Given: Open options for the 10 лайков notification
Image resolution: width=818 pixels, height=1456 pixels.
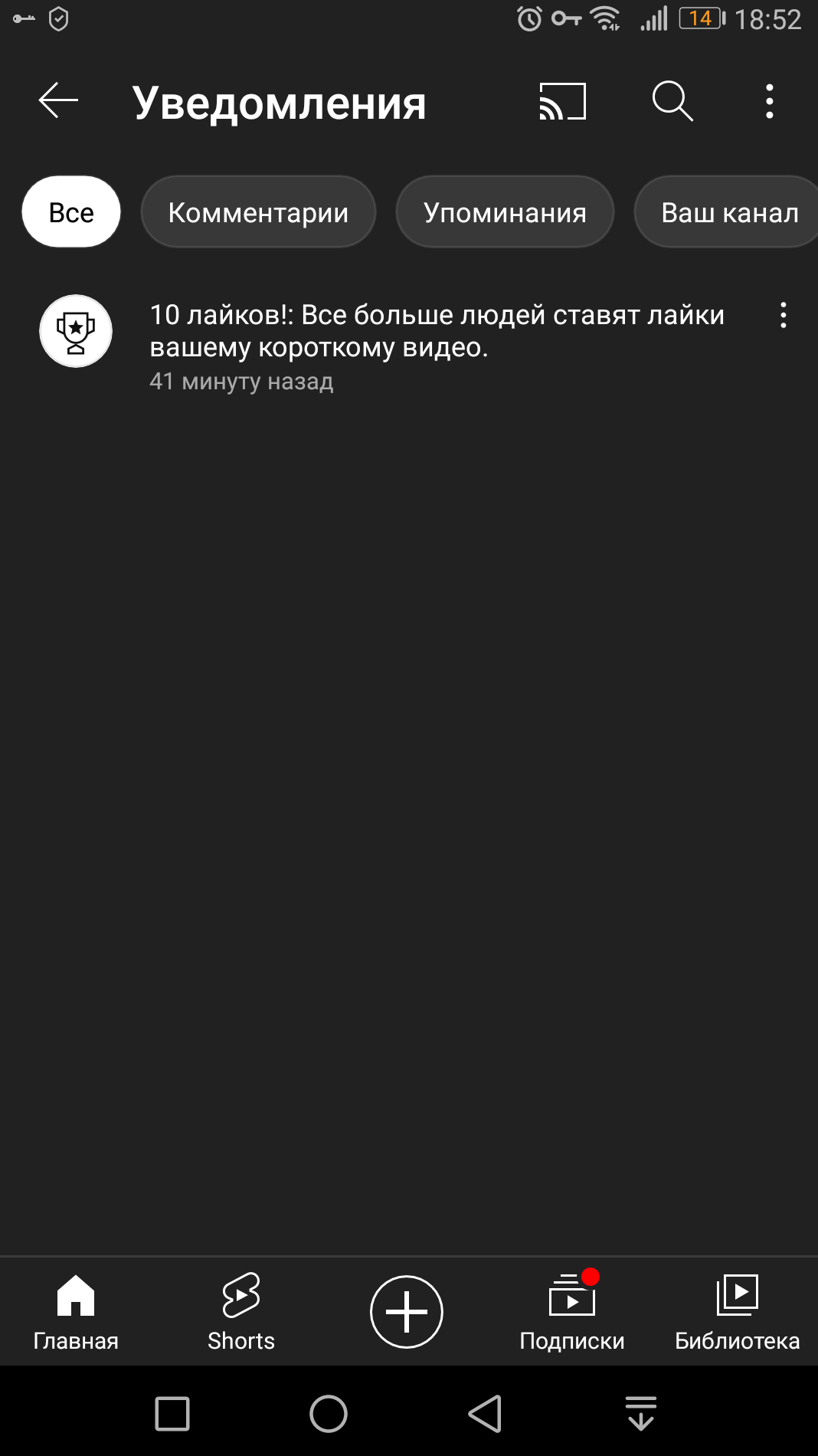Looking at the screenshot, I should click(x=783, y=315).
